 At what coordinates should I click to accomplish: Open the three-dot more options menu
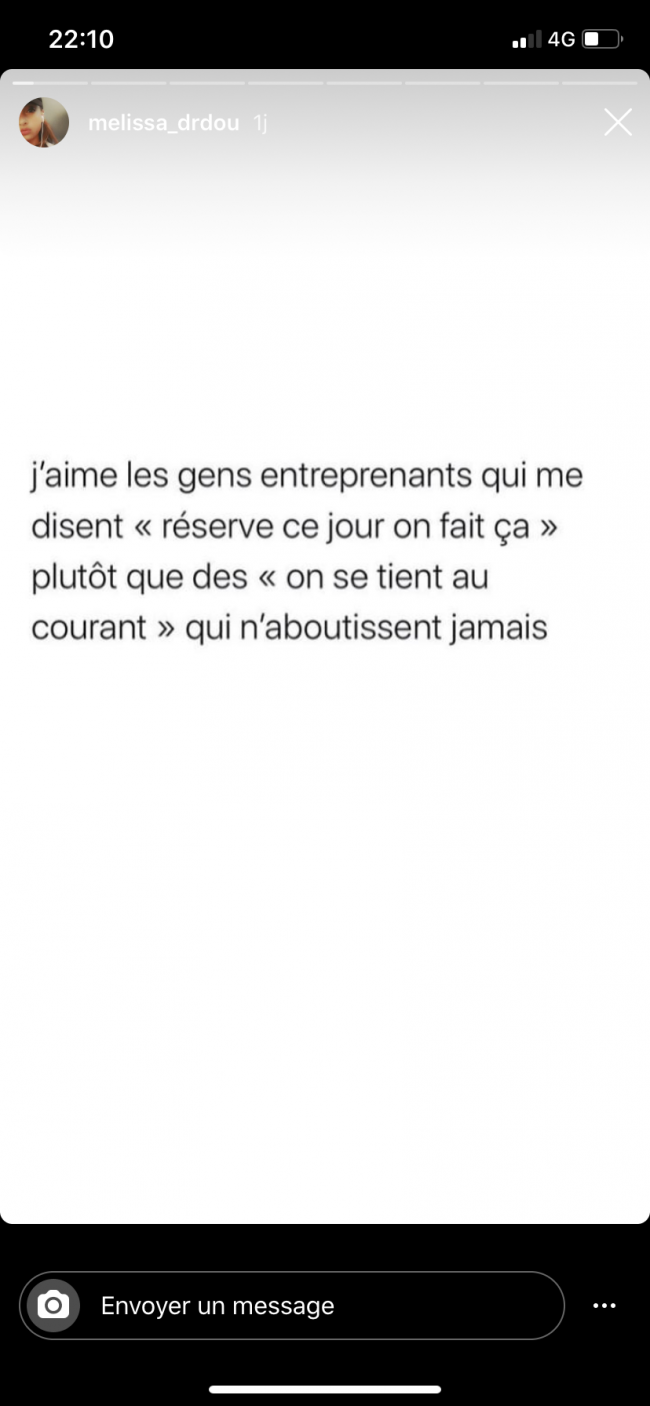click(x=604, y=1305)
